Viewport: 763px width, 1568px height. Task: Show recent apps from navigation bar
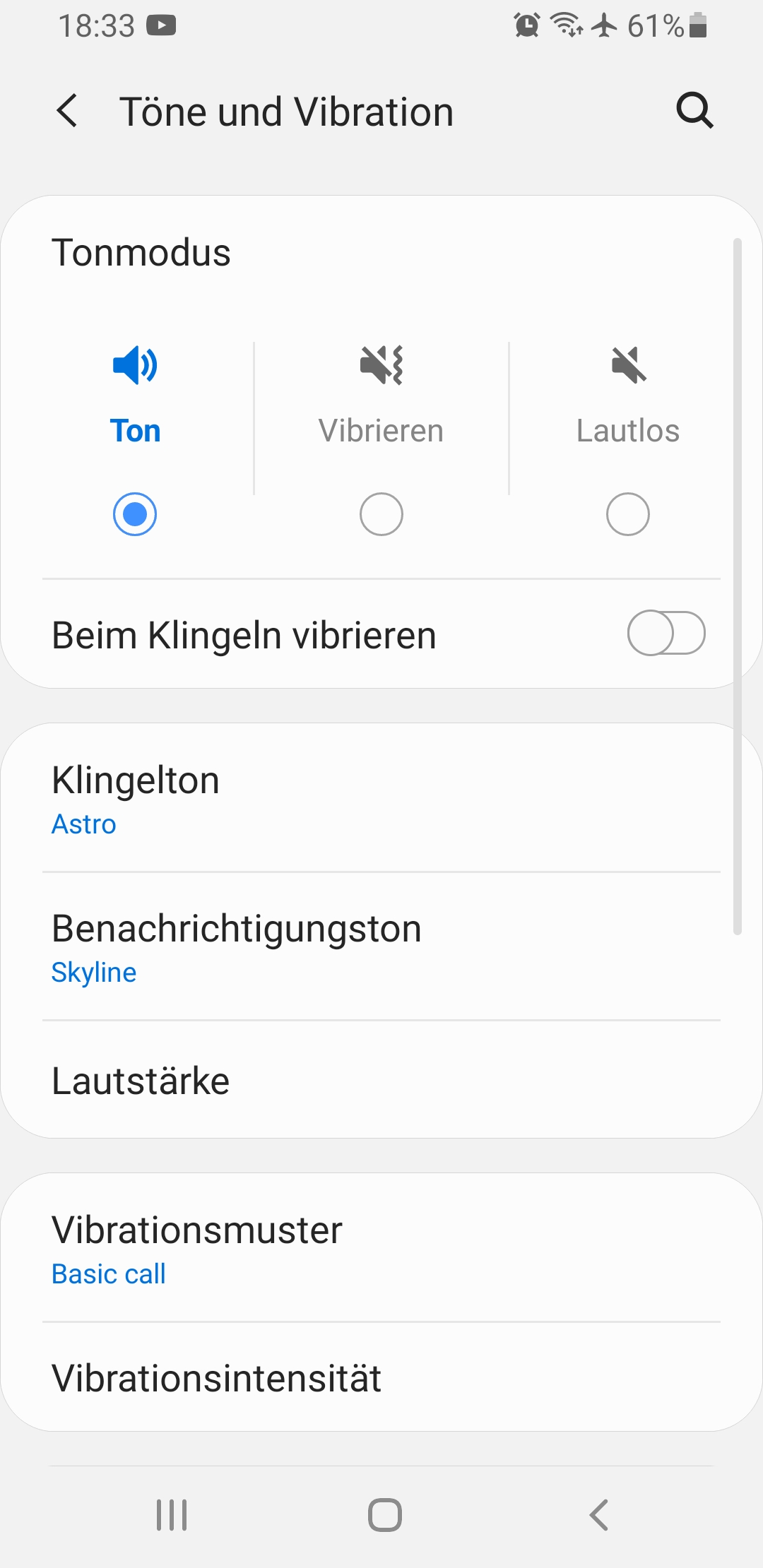coord(172,1515)
